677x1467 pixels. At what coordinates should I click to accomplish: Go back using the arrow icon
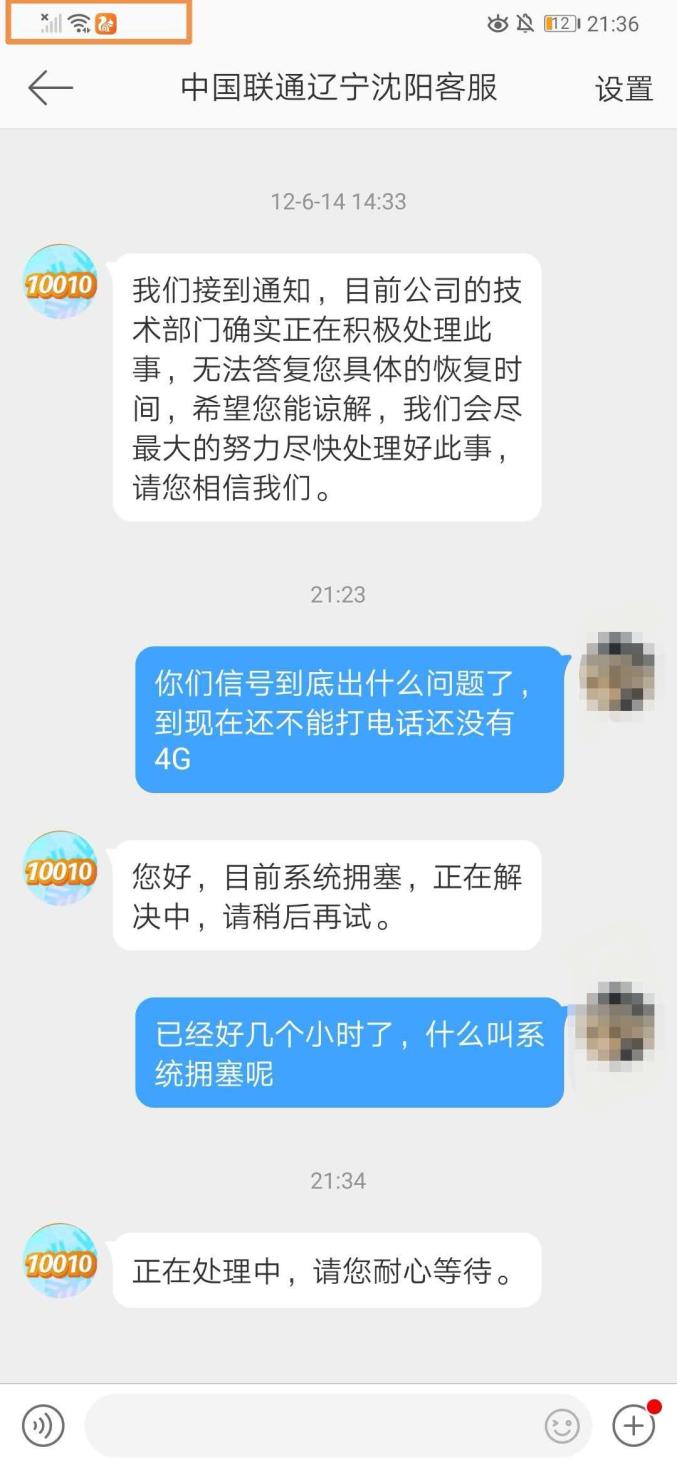click(50, 89)
